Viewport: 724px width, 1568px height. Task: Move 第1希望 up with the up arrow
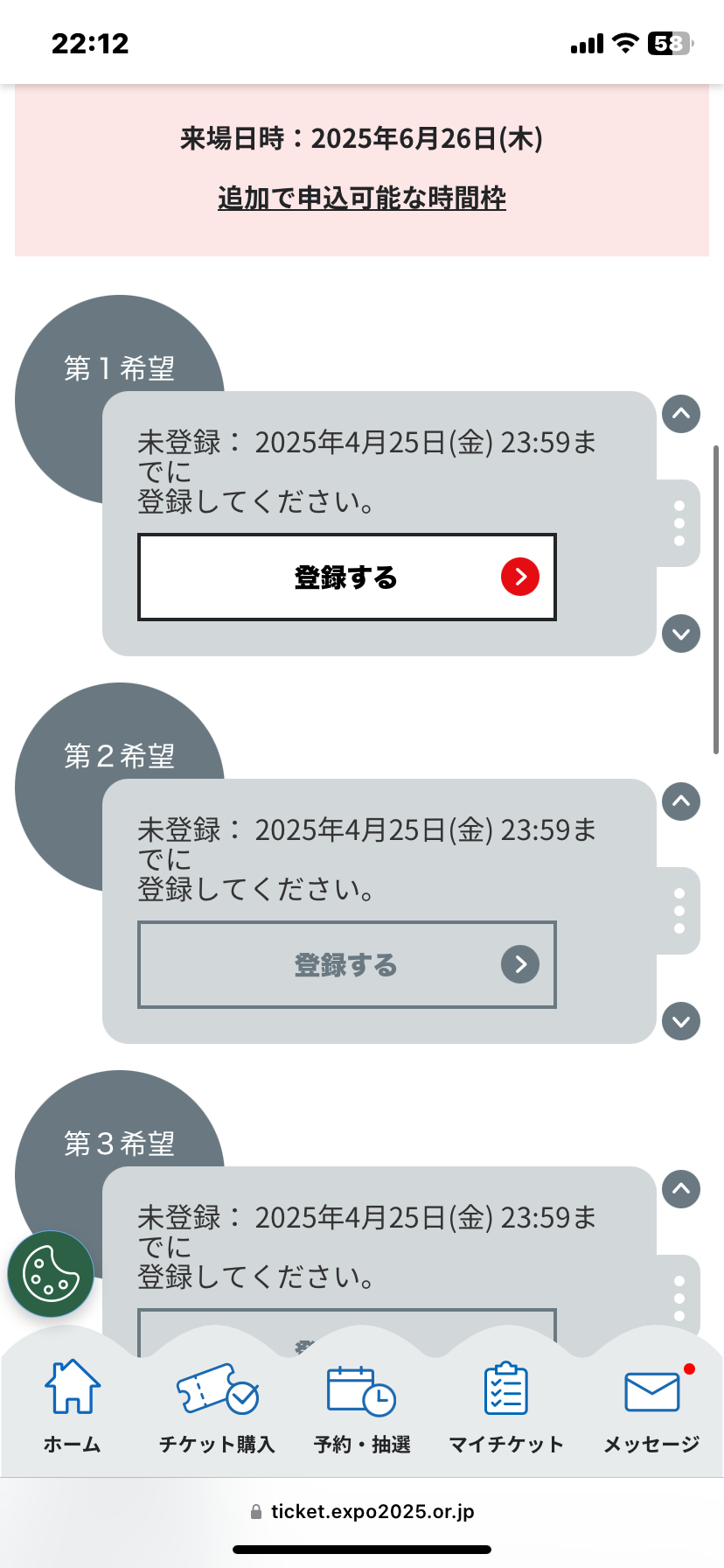click(x=681, y=414)
